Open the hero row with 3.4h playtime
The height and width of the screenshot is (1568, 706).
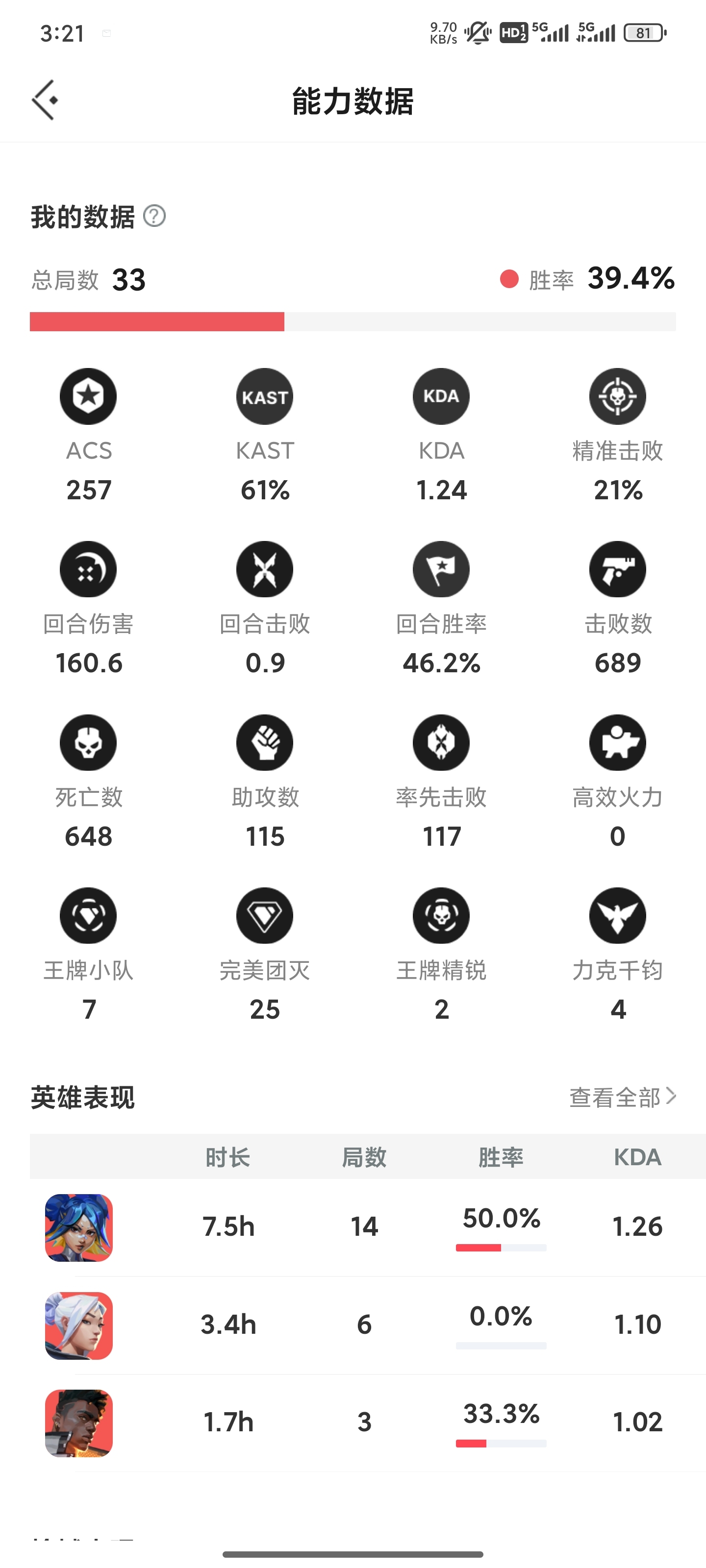click(x=365, y=1325)
